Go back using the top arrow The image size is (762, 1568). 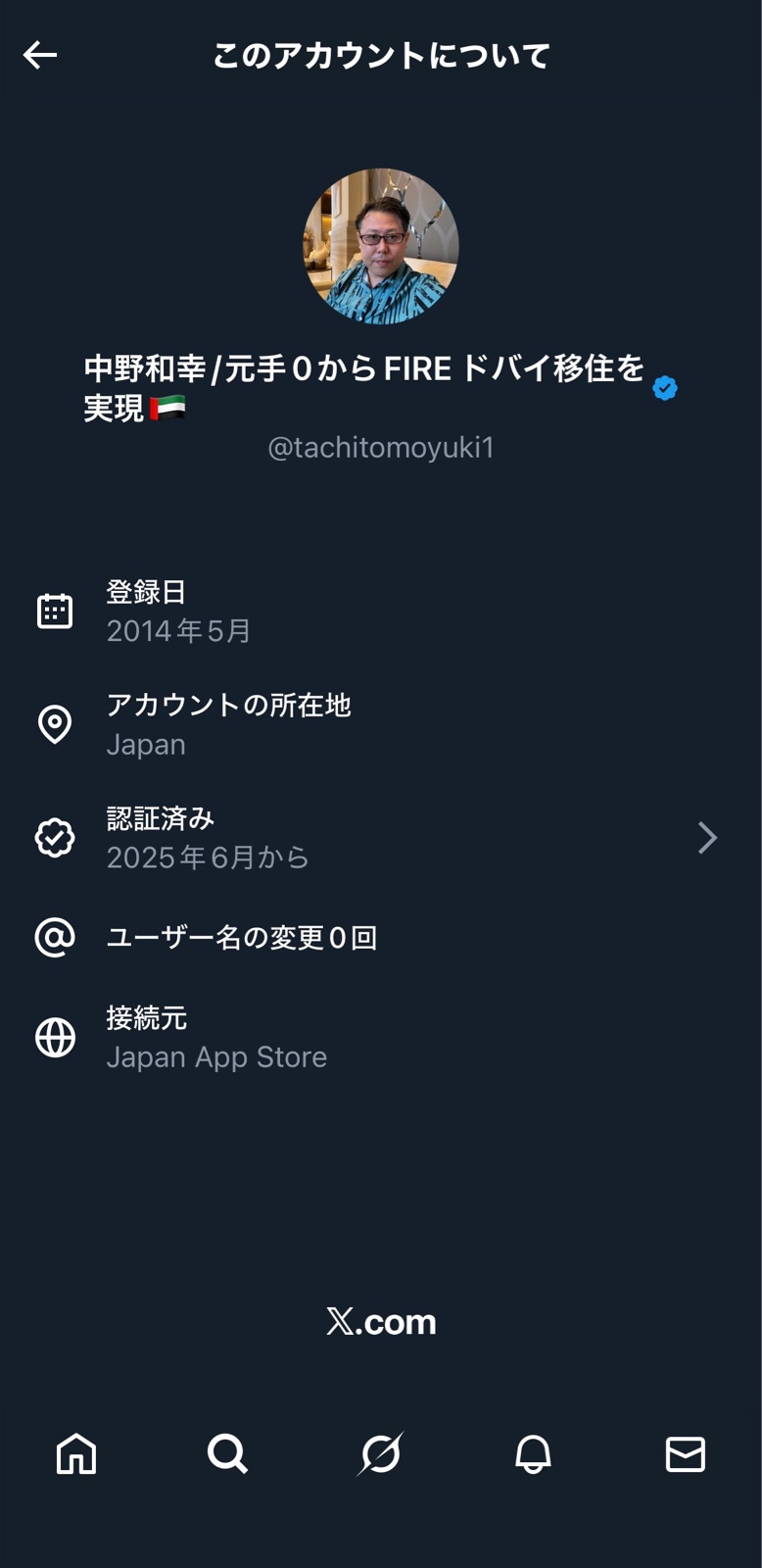click(40, 55)
